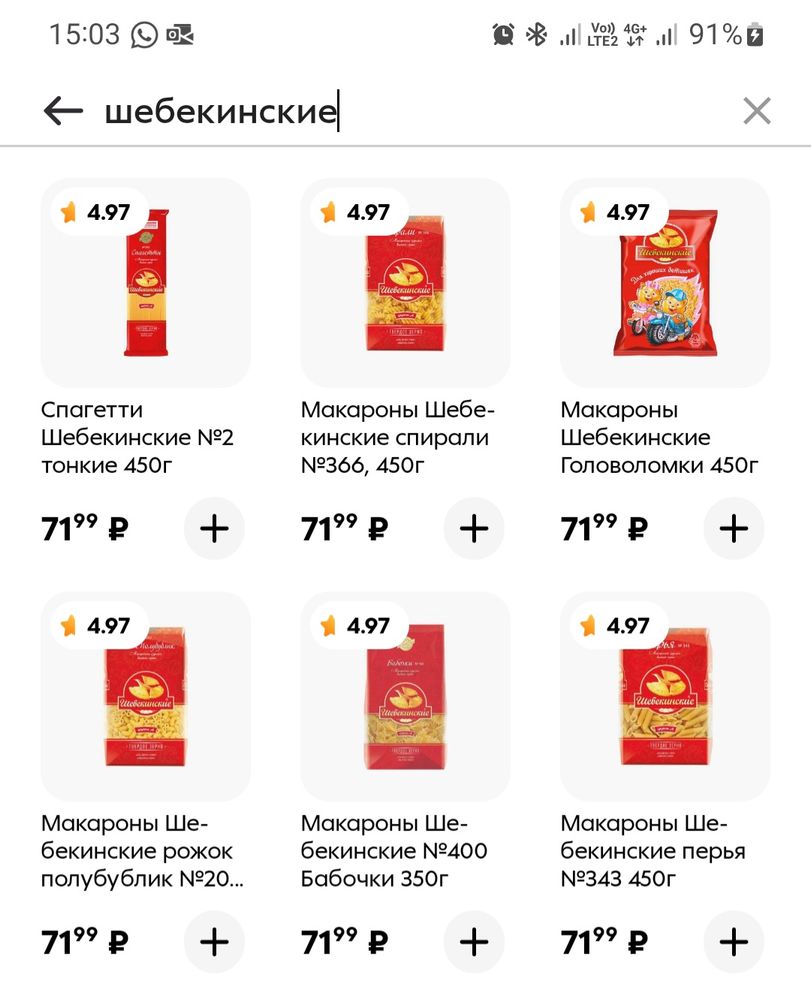Add рожок полубублик №20 to cart

[x=213, y=941]
